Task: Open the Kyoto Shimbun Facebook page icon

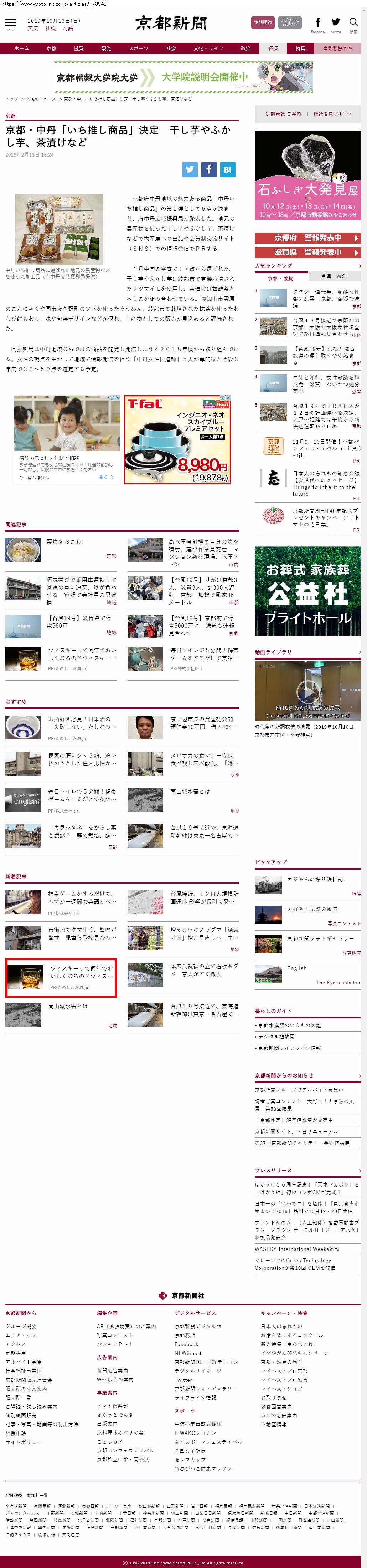Action: [318, 22]
